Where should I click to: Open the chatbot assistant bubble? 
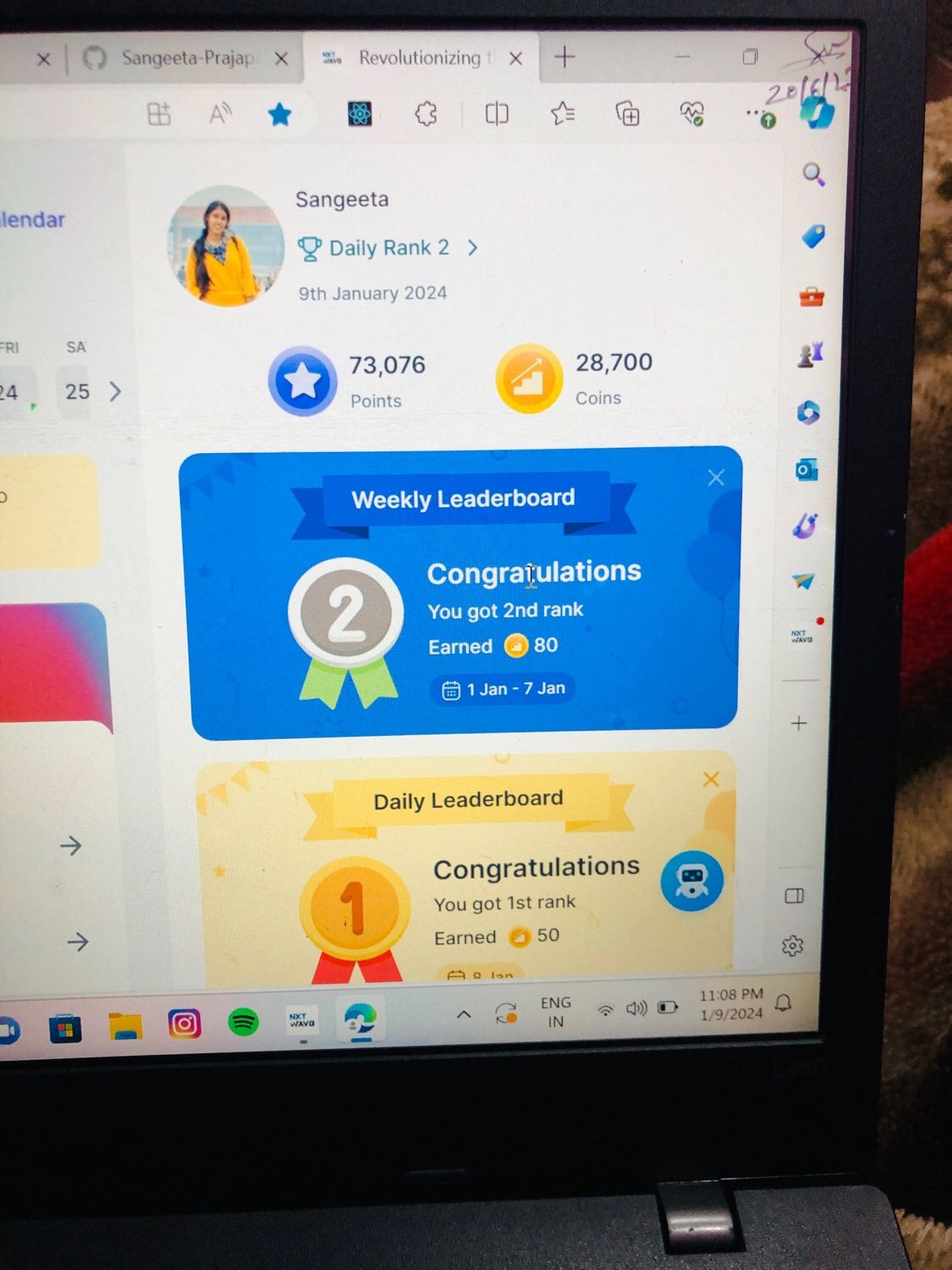pyautogui.click(x=691, y=881)
